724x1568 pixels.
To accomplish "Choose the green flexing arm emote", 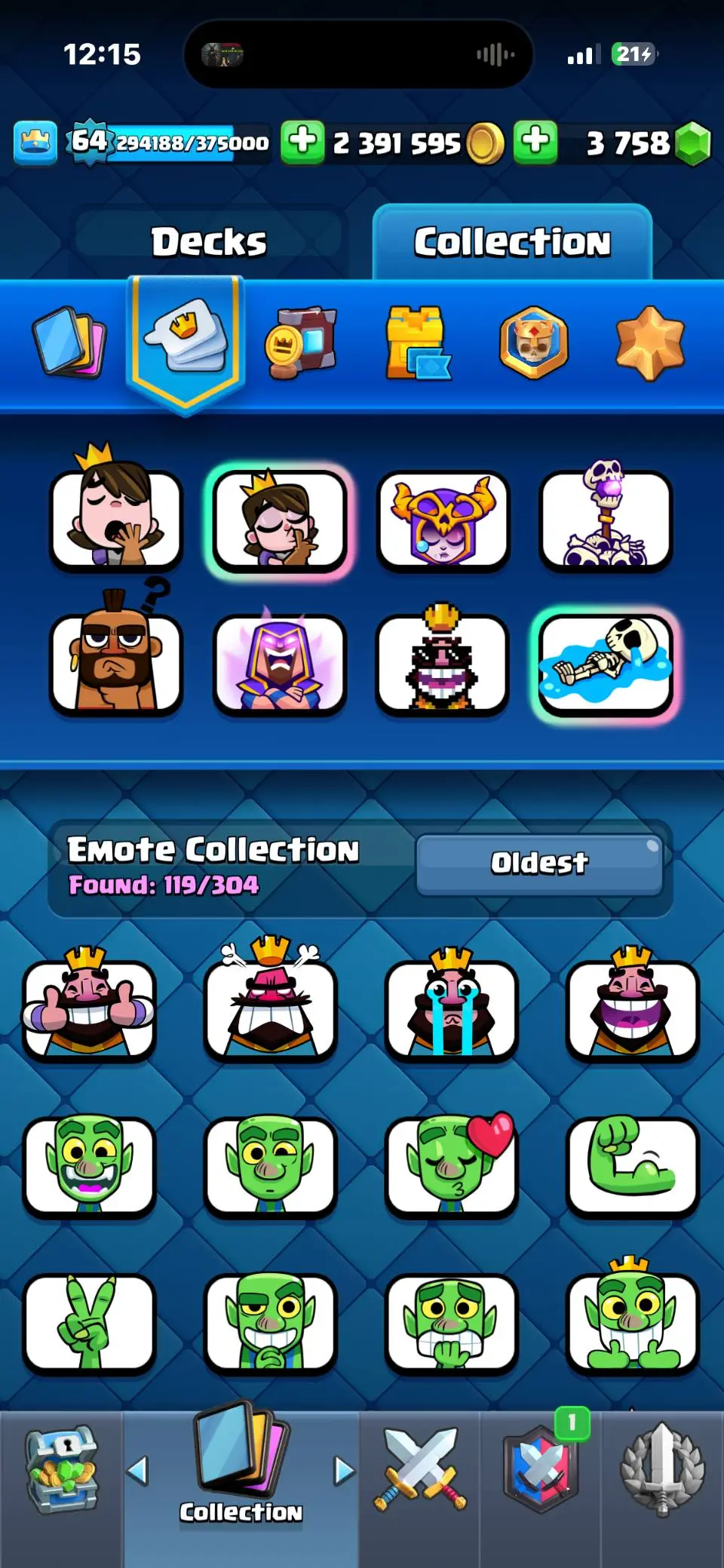I will [633, 1165].
